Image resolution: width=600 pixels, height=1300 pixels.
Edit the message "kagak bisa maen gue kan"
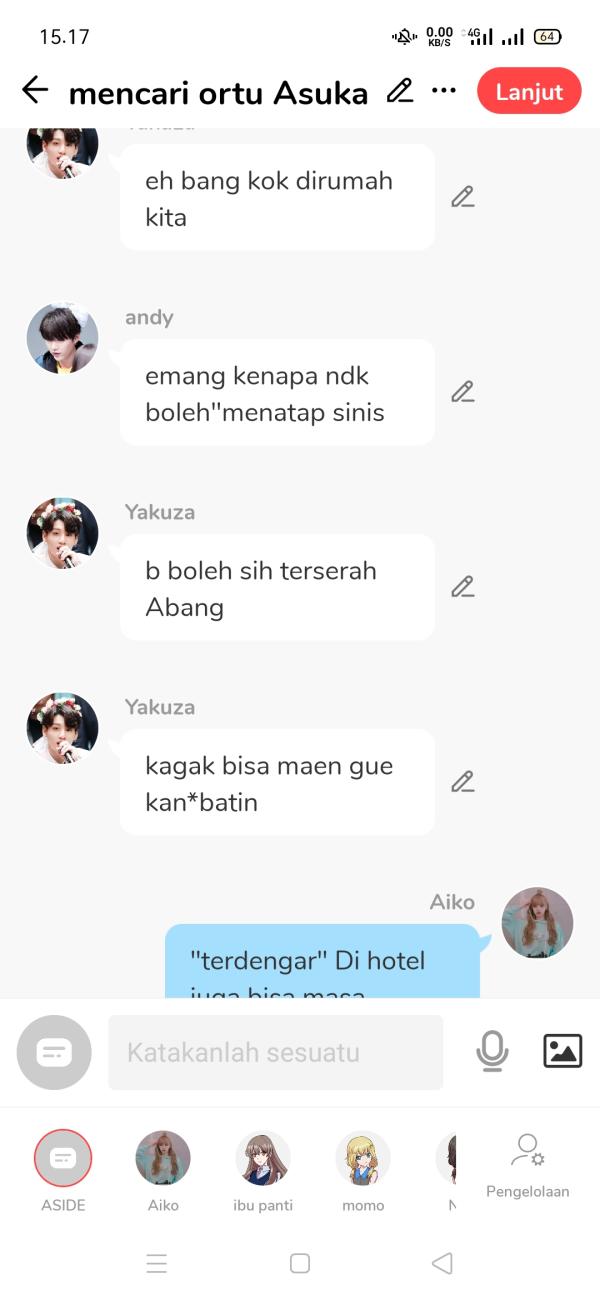(462, 782)
